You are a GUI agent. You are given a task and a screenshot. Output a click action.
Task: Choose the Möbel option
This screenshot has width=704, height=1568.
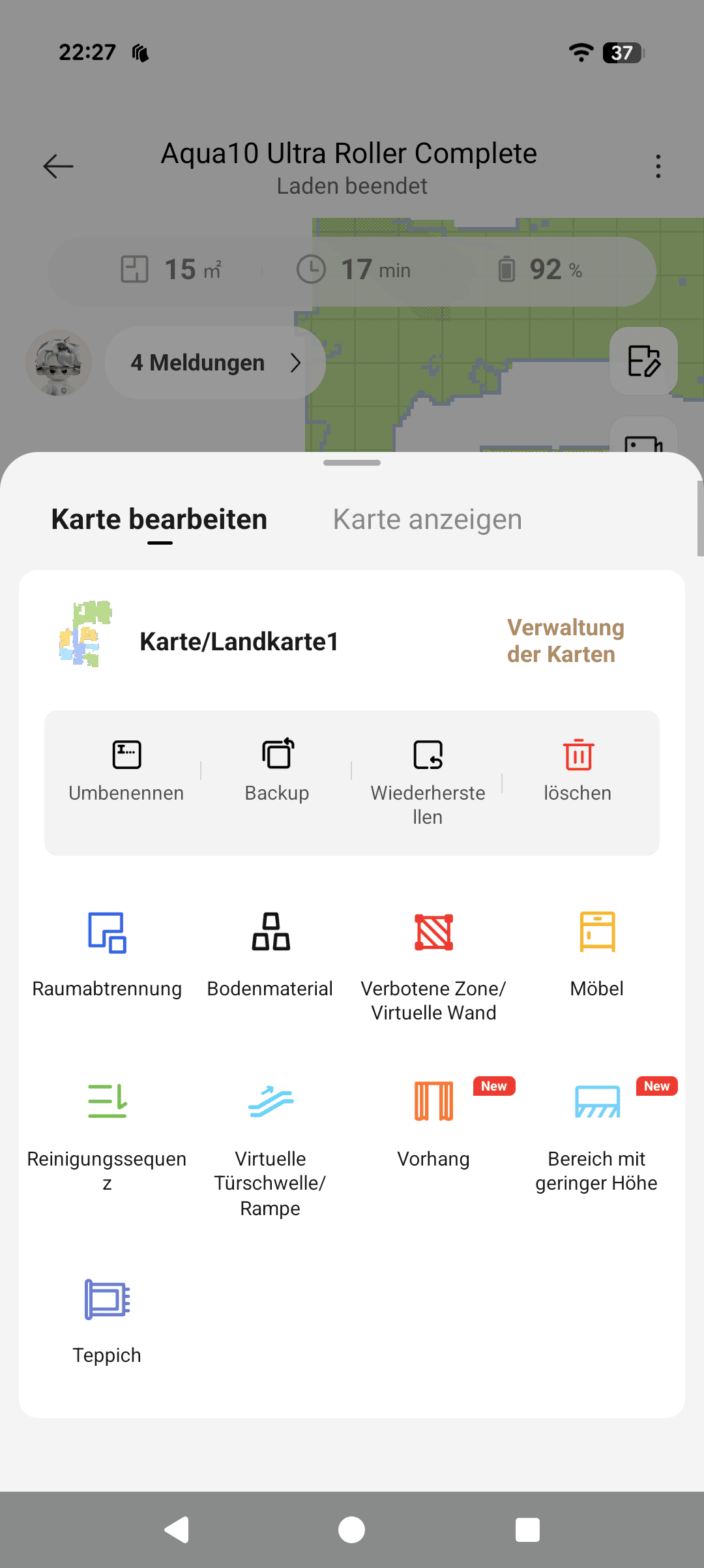click(596, 954)
